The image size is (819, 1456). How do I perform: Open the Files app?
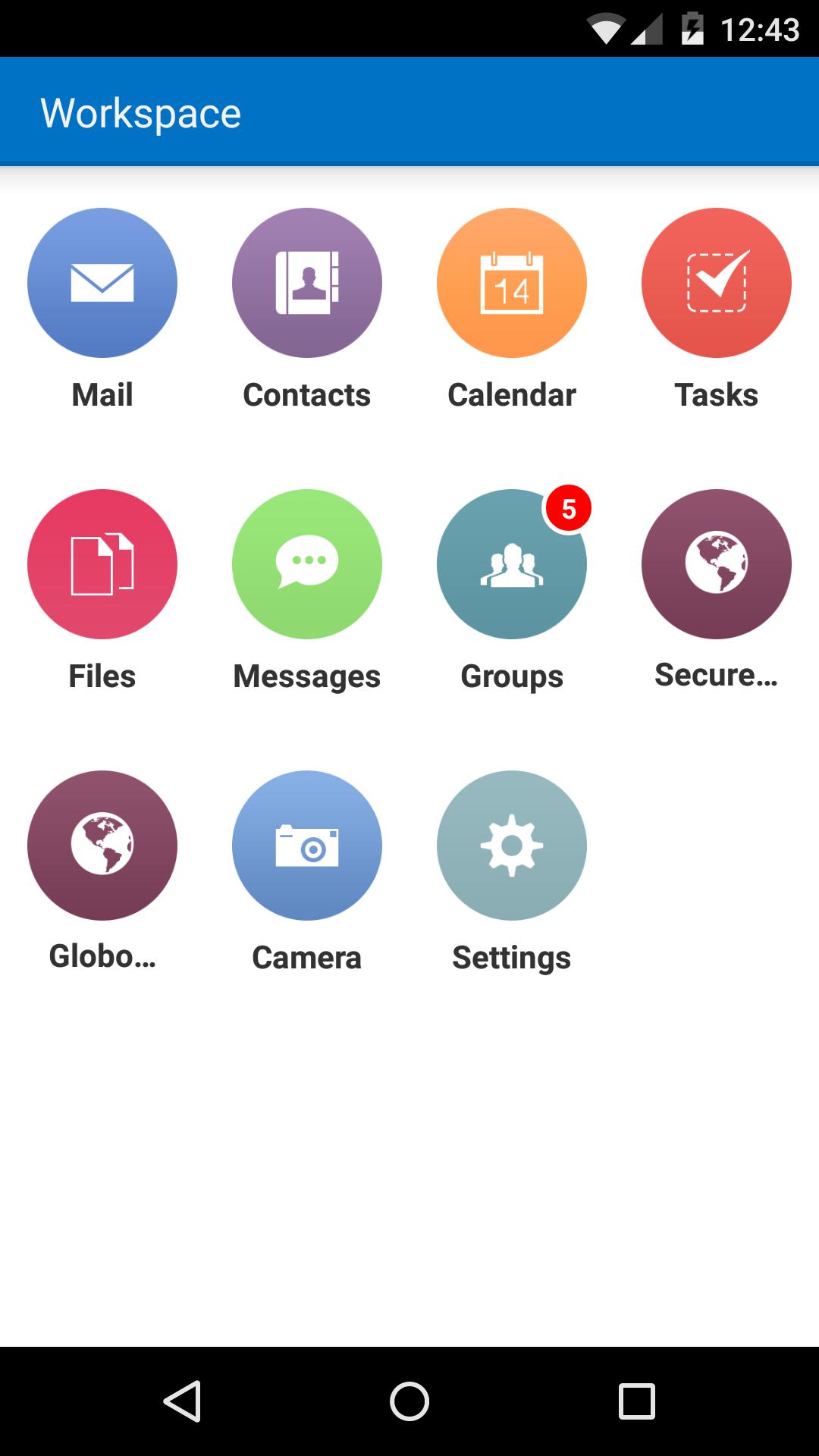click(x=102, y=564)
